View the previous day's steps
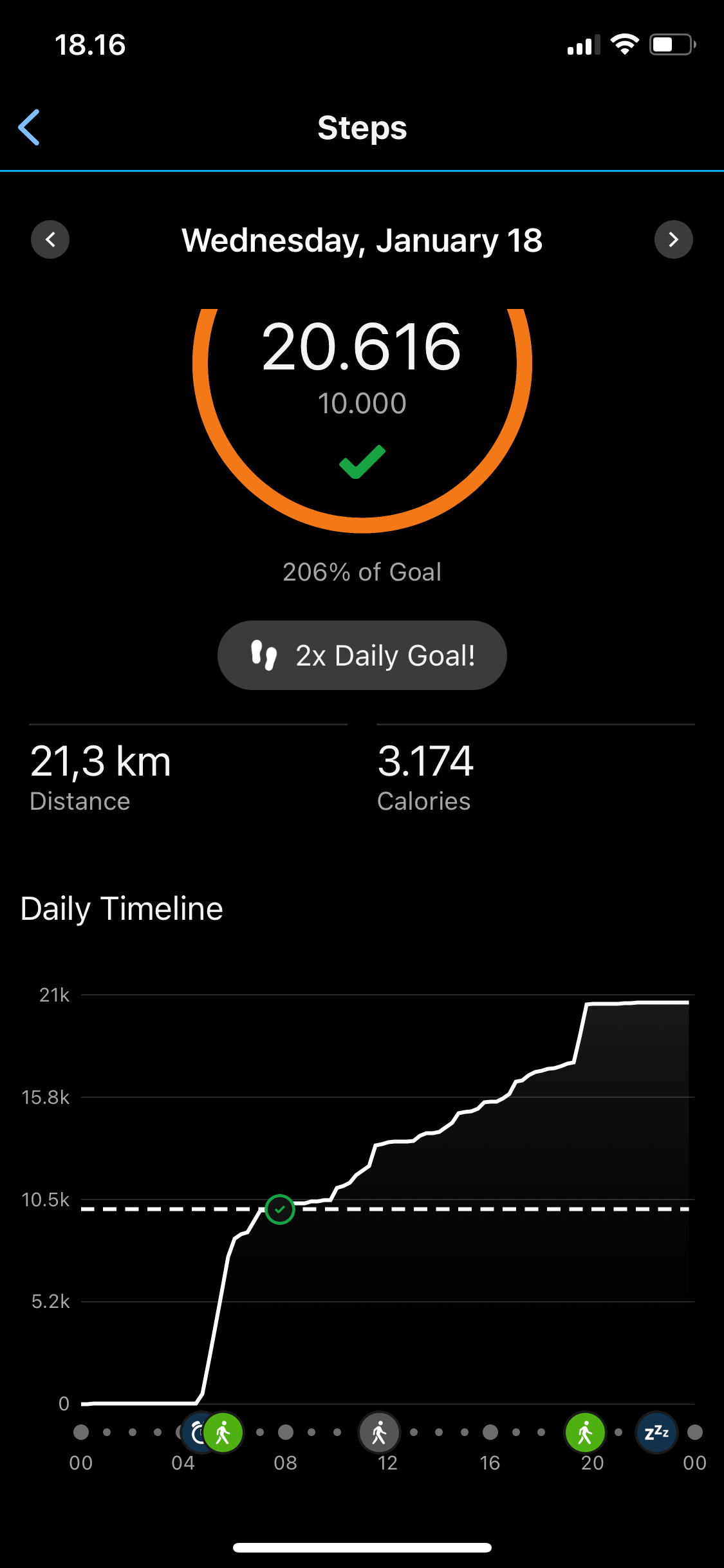This screenshot has width=724, height=1568. click(50, 239)
